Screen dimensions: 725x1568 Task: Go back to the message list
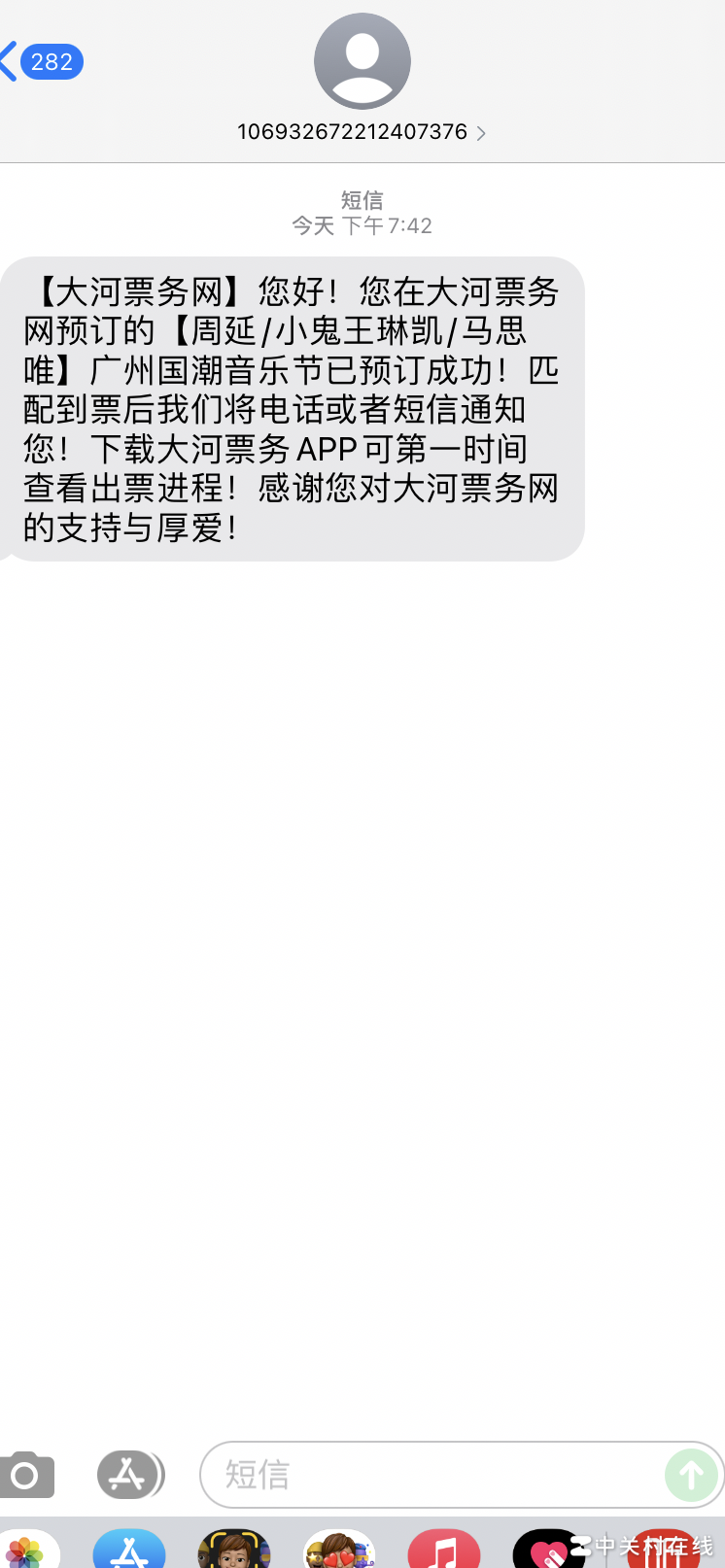39,62
